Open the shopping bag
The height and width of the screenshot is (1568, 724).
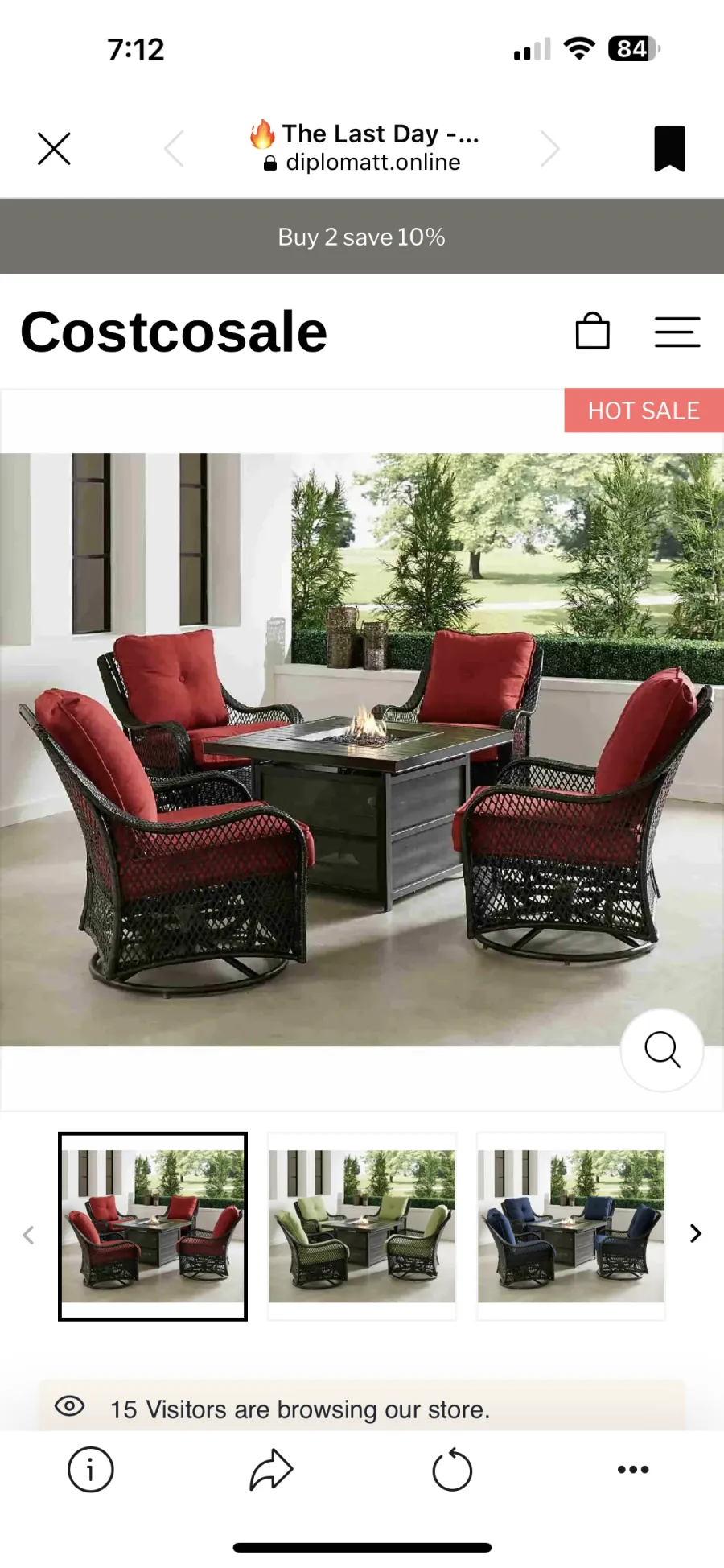[x=593, y=331]
